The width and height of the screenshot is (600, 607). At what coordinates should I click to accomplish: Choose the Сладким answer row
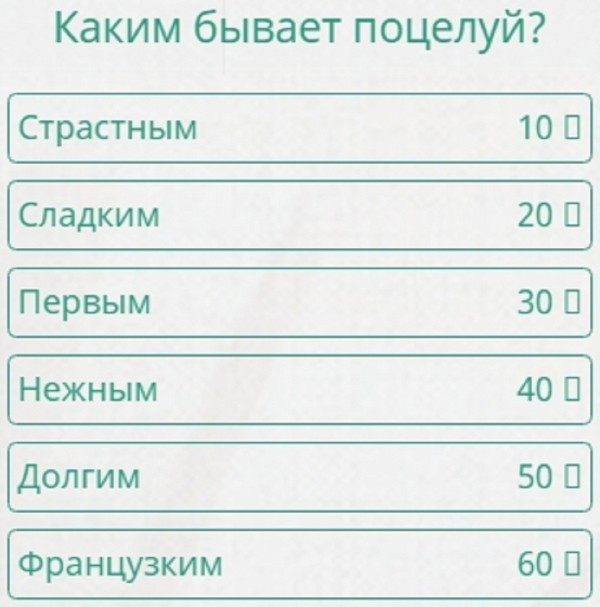click(x=298, y=215)
